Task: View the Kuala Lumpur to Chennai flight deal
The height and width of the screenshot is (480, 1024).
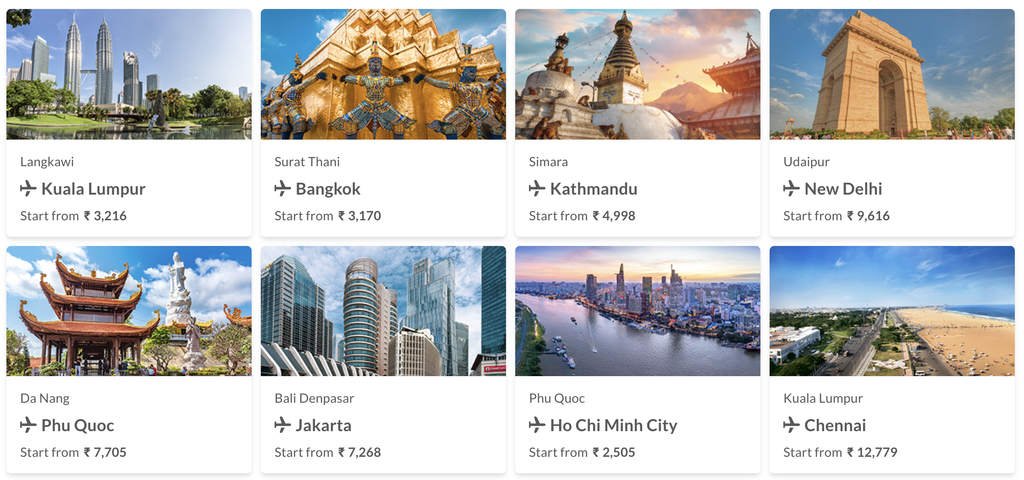Action: pos(892,360)
